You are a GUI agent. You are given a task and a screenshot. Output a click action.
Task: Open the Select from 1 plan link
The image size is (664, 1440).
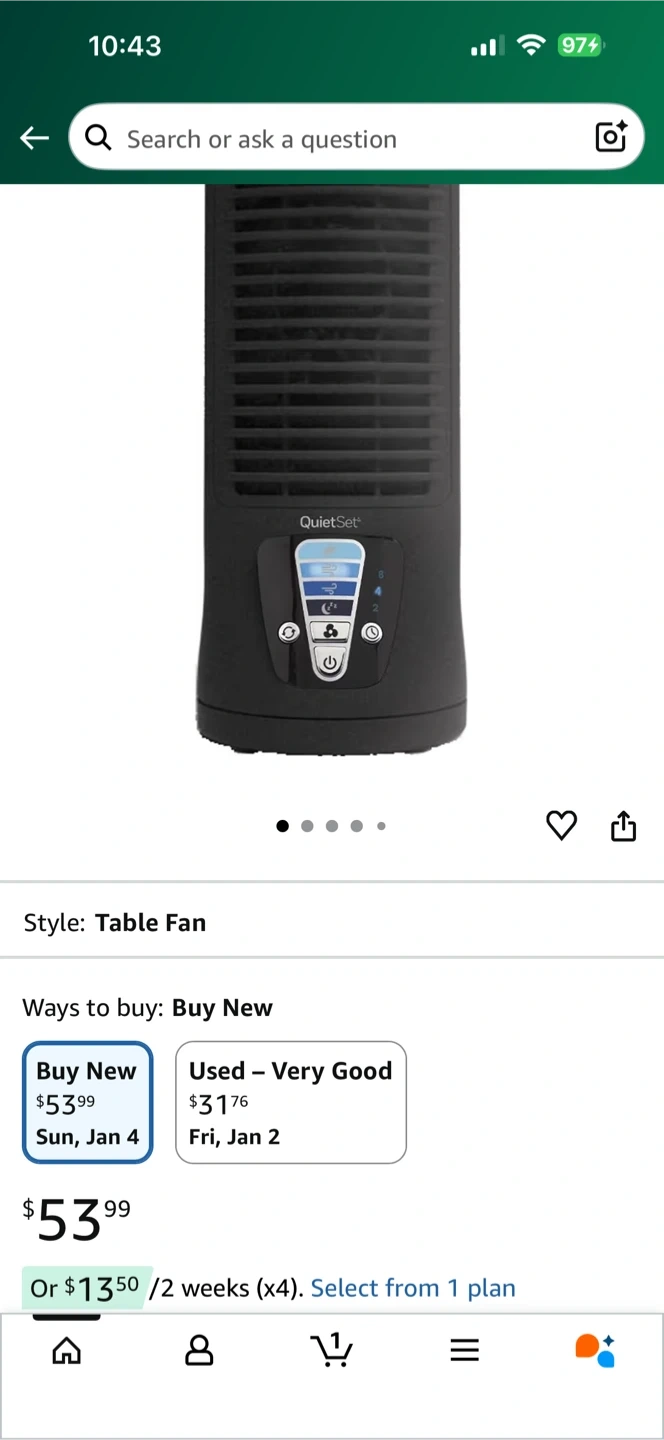point(413,1288)
